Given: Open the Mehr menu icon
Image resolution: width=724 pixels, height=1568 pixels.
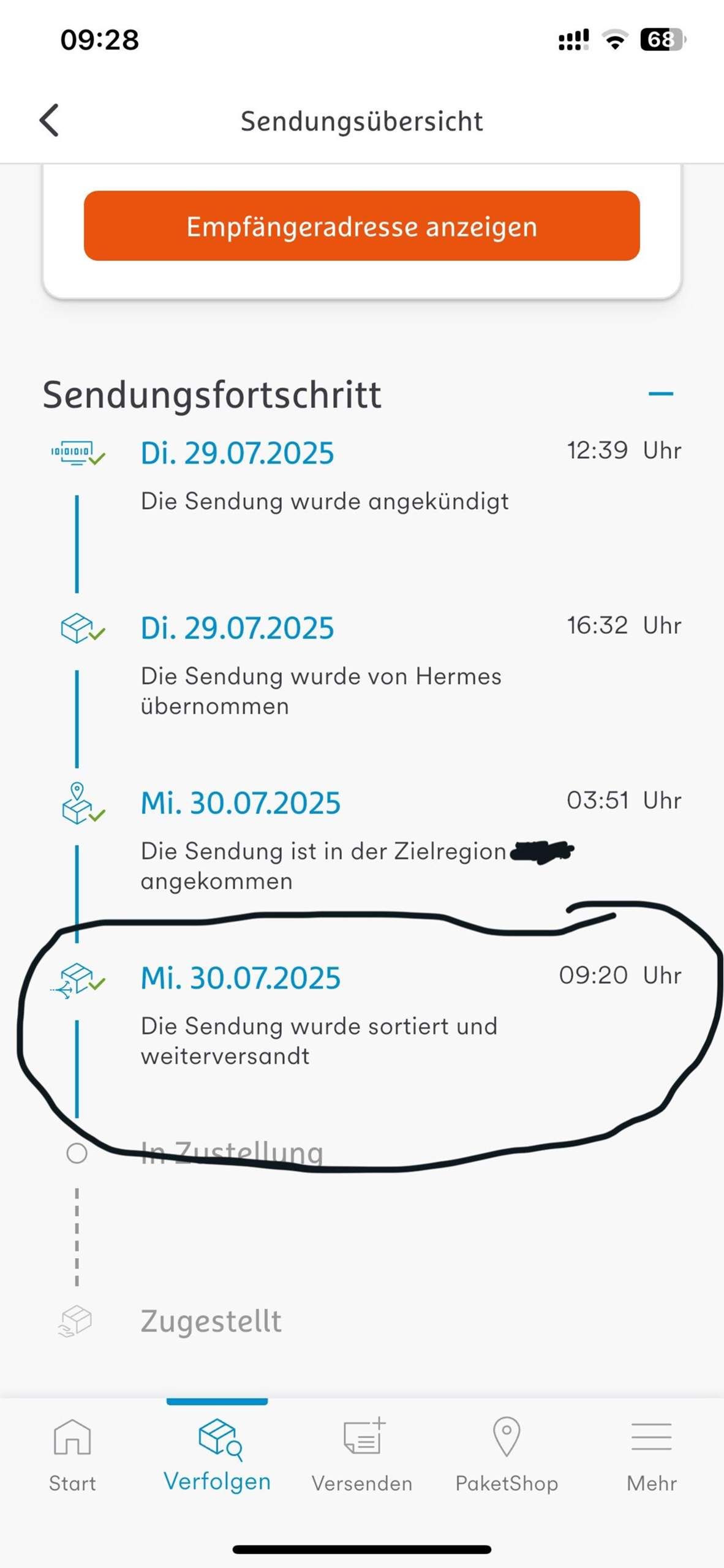Looking at the screenshot, I should (651, 1436).
